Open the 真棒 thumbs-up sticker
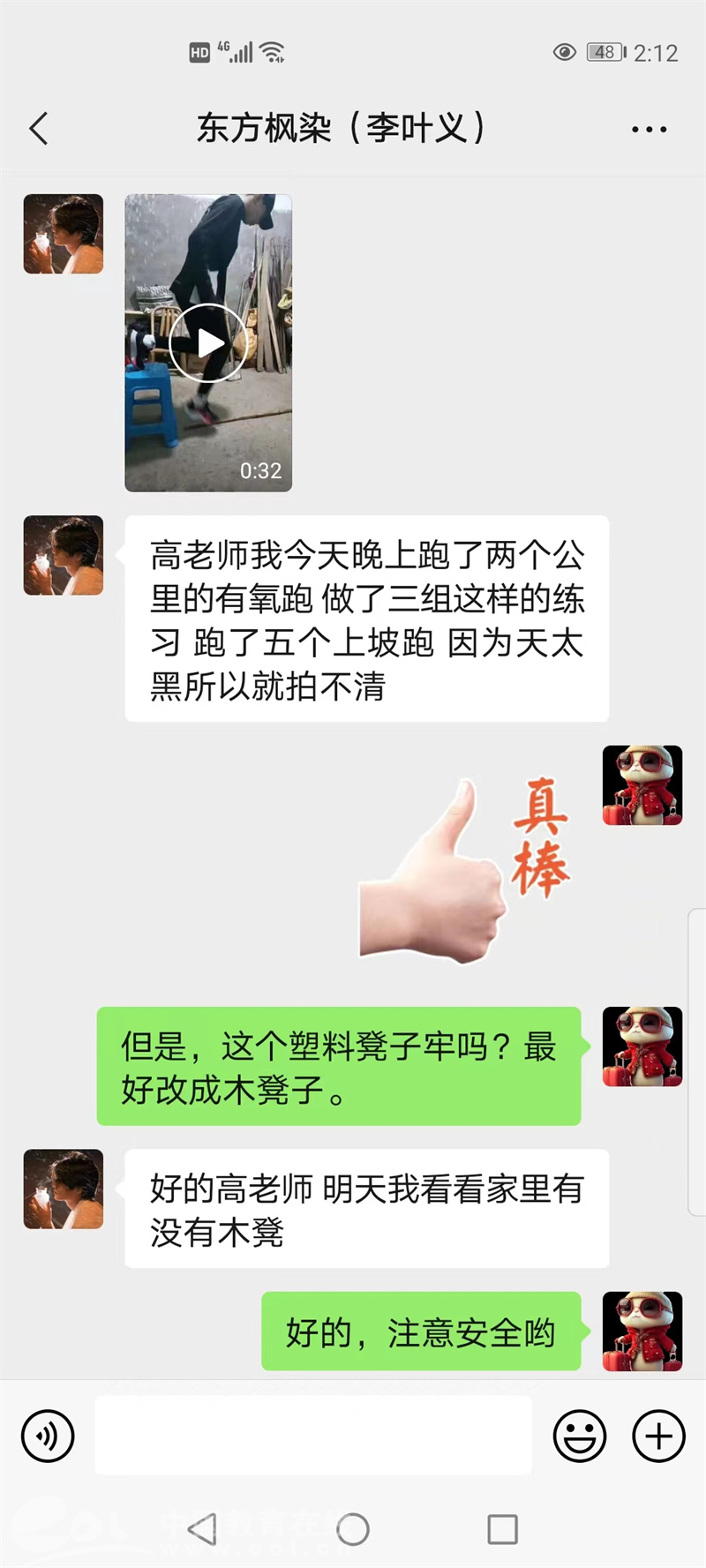The image size is (706, 1568). tap(465, 869)
